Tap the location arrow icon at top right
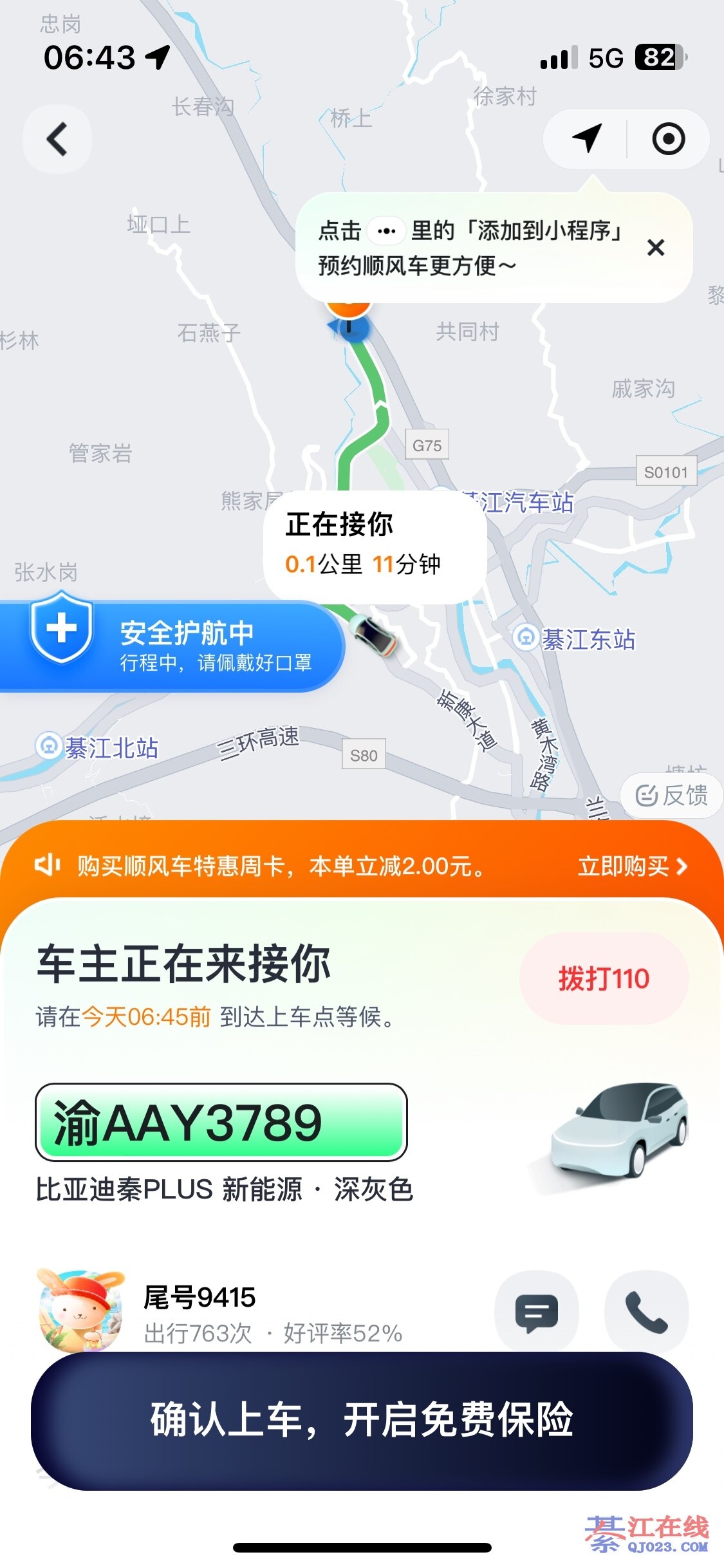724x1568 pixels. [586, 138]
